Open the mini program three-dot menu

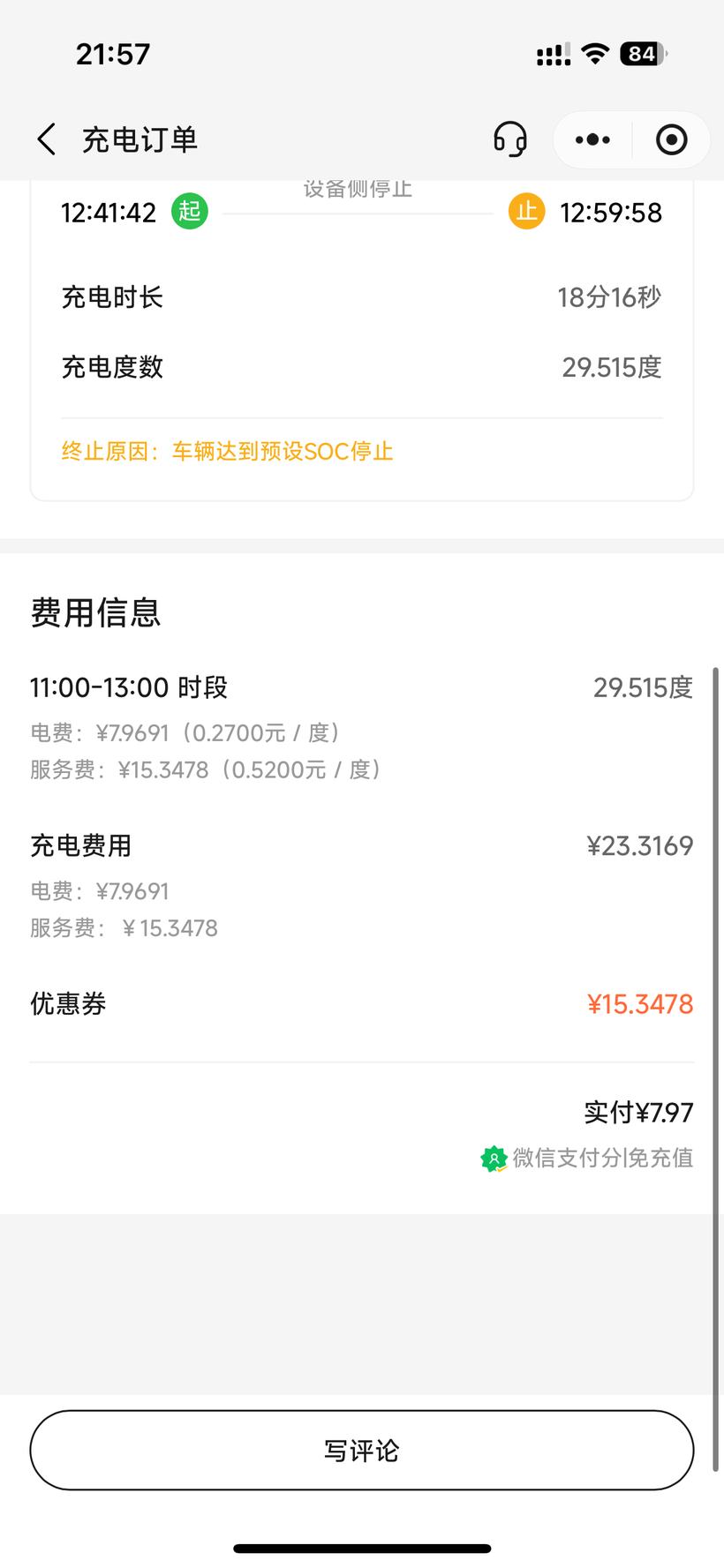point(592,139)
